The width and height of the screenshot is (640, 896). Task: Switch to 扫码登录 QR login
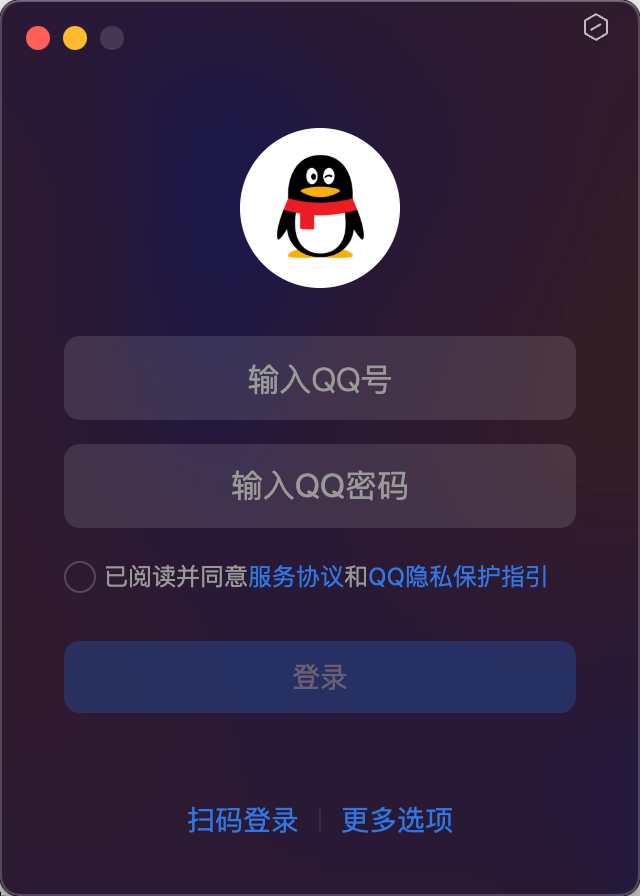tap(243, 820)
